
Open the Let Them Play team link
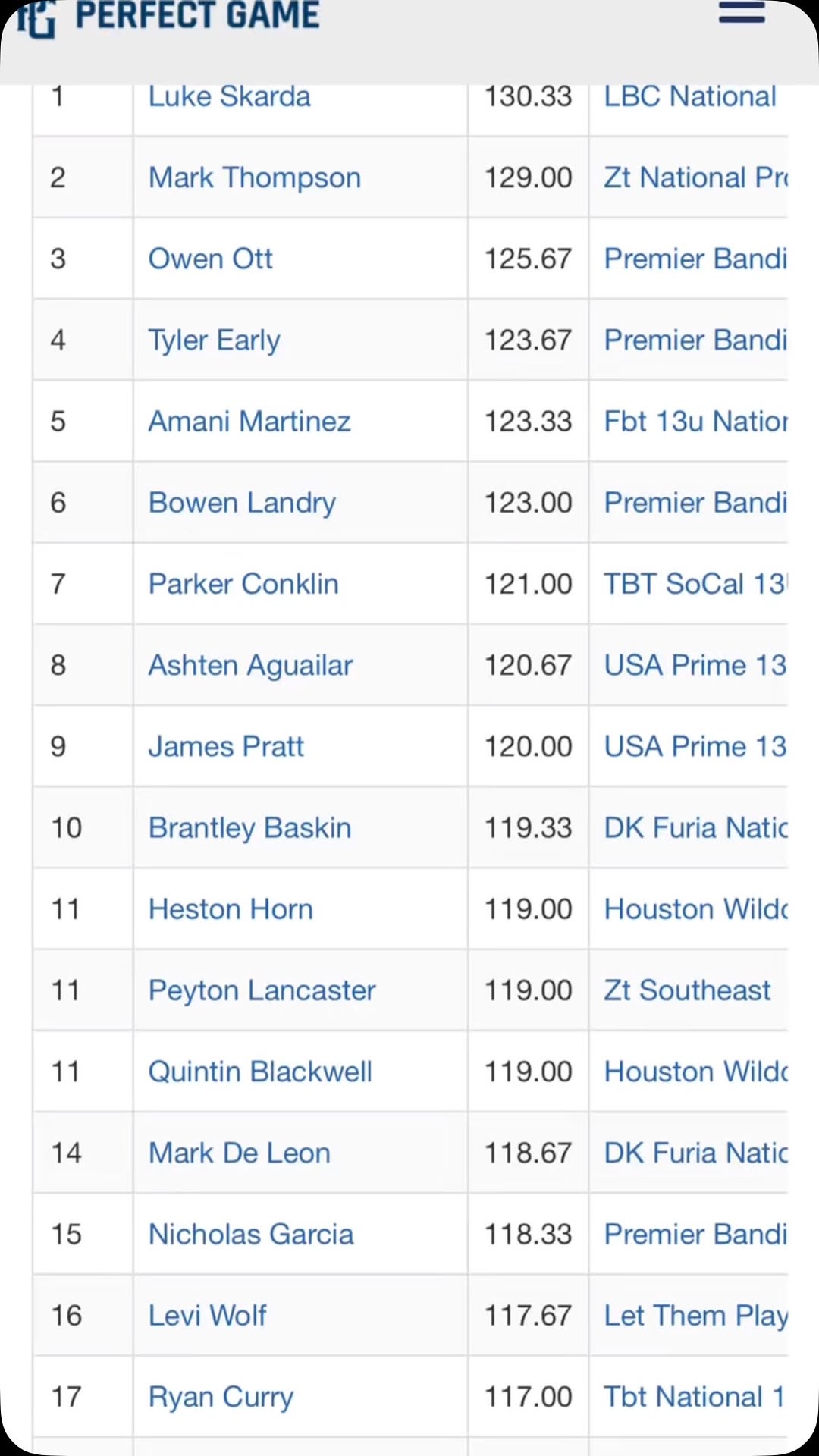[695, 1316]
